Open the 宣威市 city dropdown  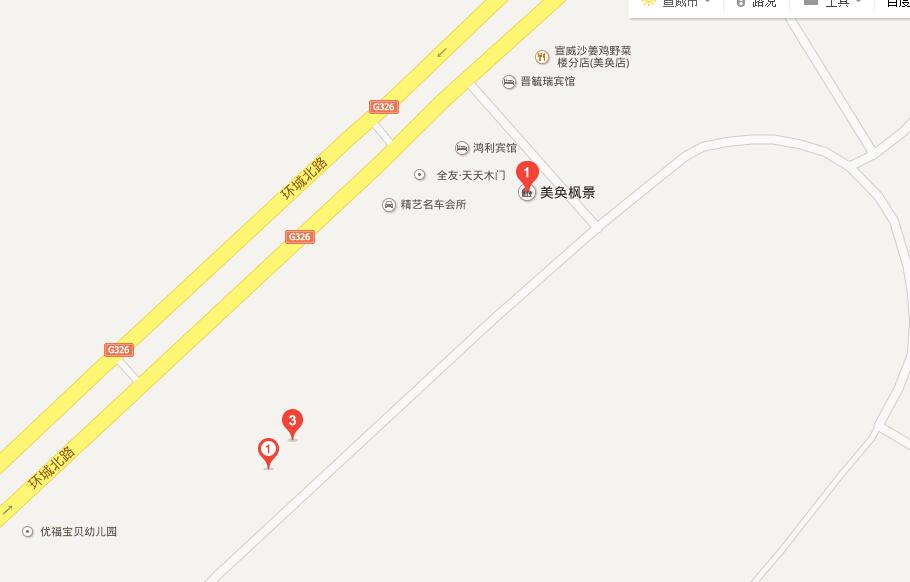point(679,4)
